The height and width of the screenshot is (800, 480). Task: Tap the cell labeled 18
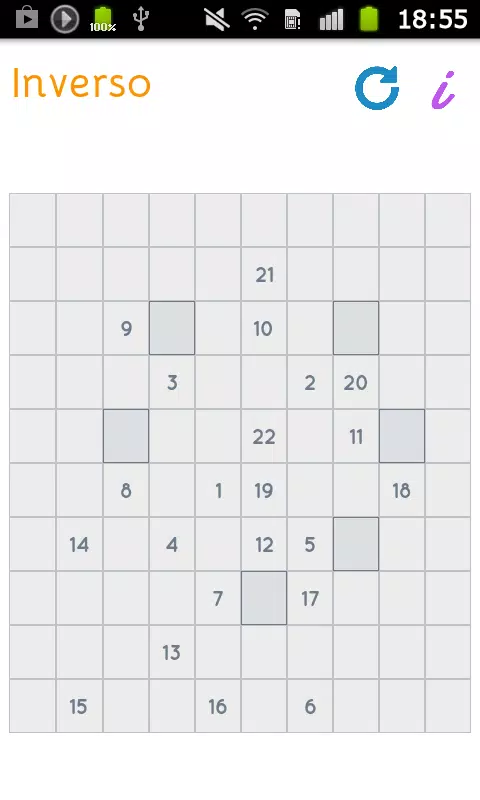point(402,490)
